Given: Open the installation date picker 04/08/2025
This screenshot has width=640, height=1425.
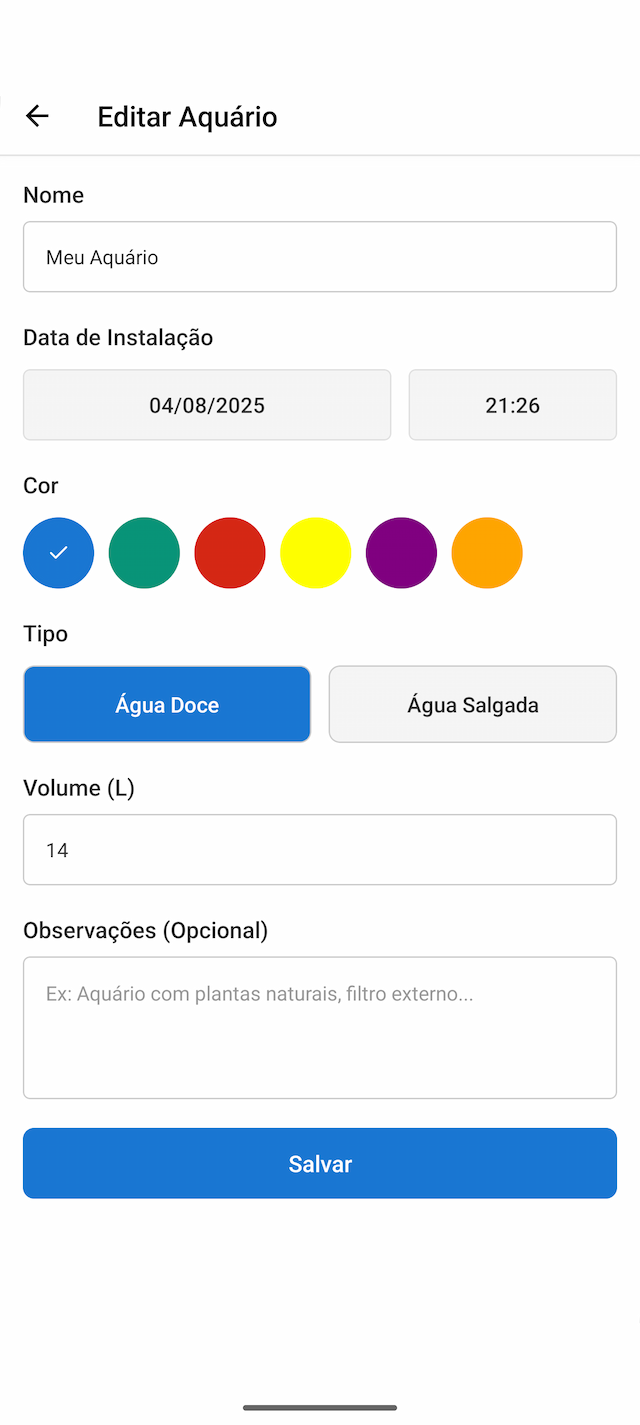Looking at the screenshot, I should (x=207, y=405).
